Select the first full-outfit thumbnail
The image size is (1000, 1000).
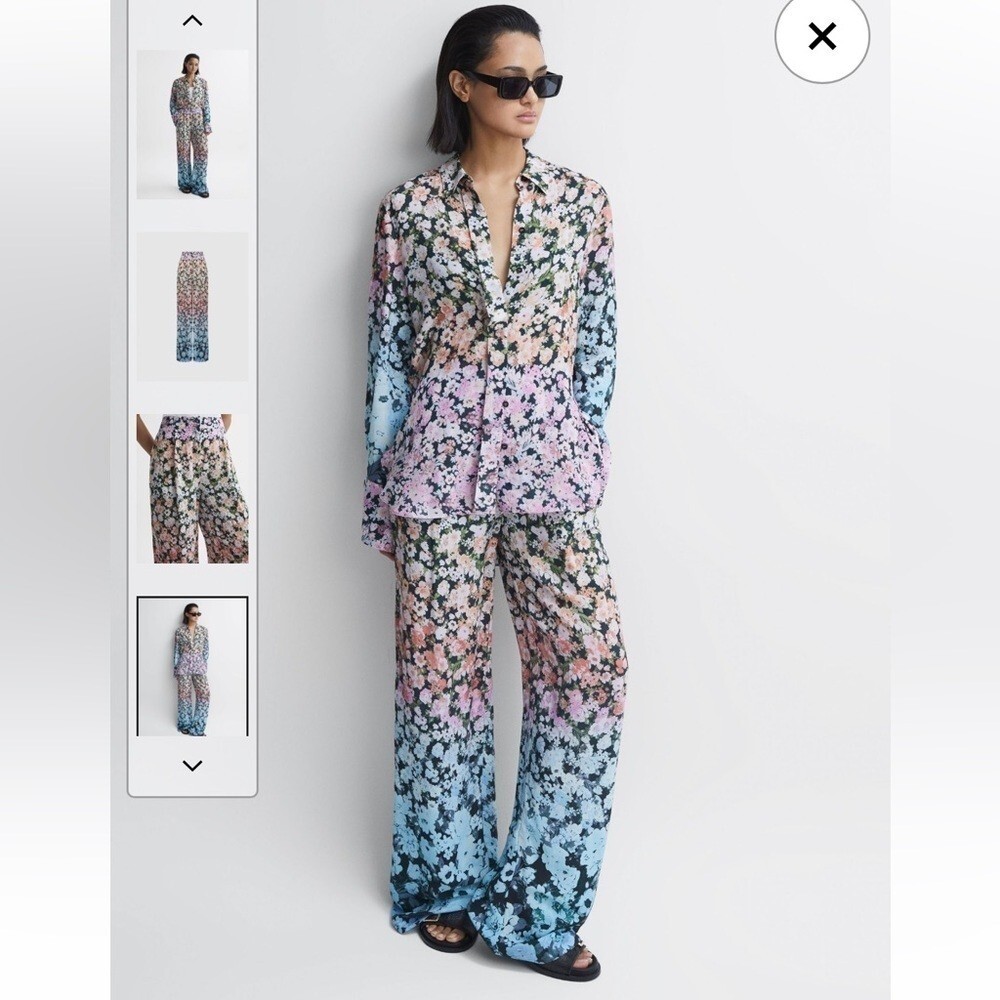(192, 124)
